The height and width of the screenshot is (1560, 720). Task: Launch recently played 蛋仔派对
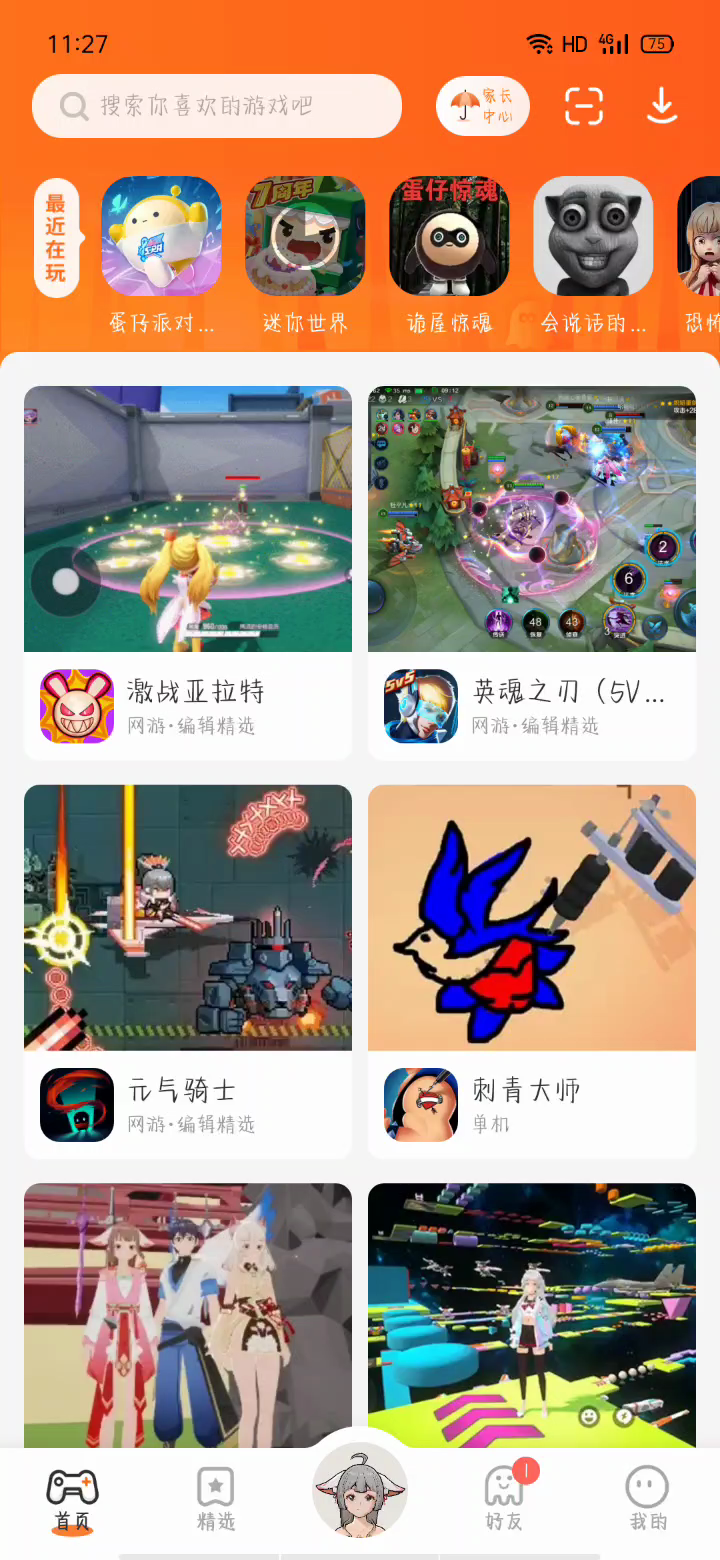click(161, 237)
